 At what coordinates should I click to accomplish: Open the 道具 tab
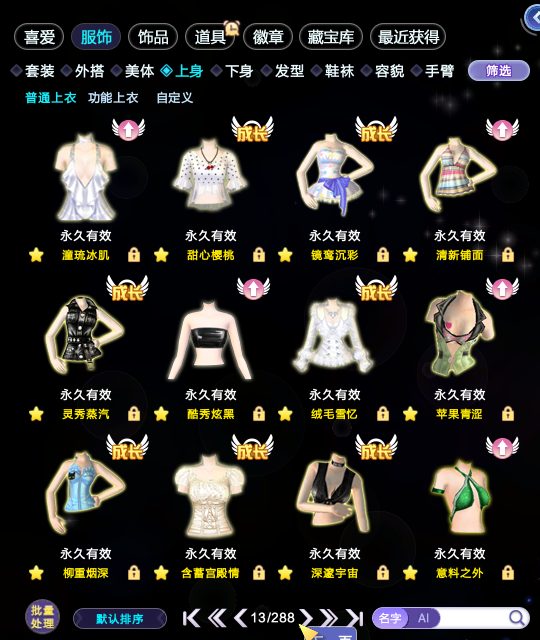point(210,37)
